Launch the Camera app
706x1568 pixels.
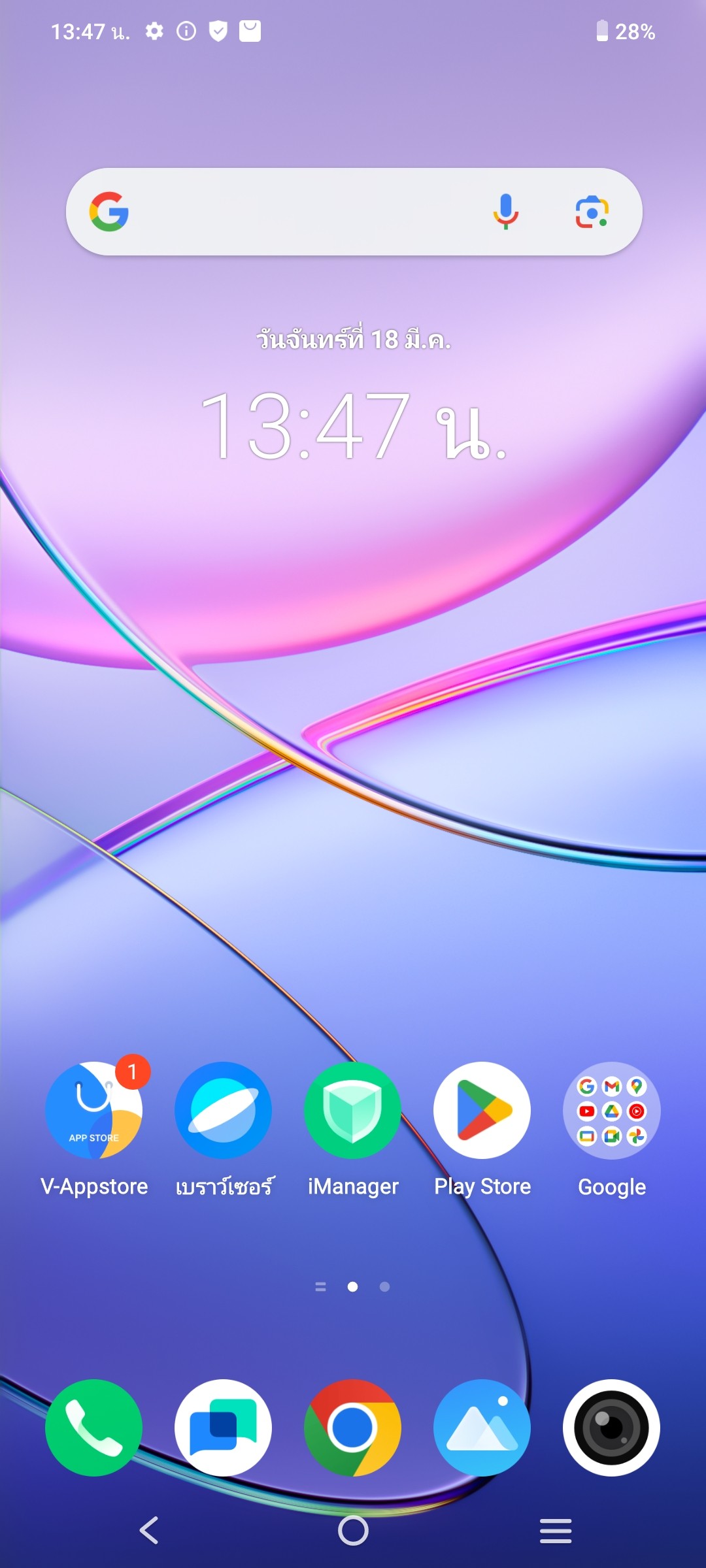(x=611, y=1428)
